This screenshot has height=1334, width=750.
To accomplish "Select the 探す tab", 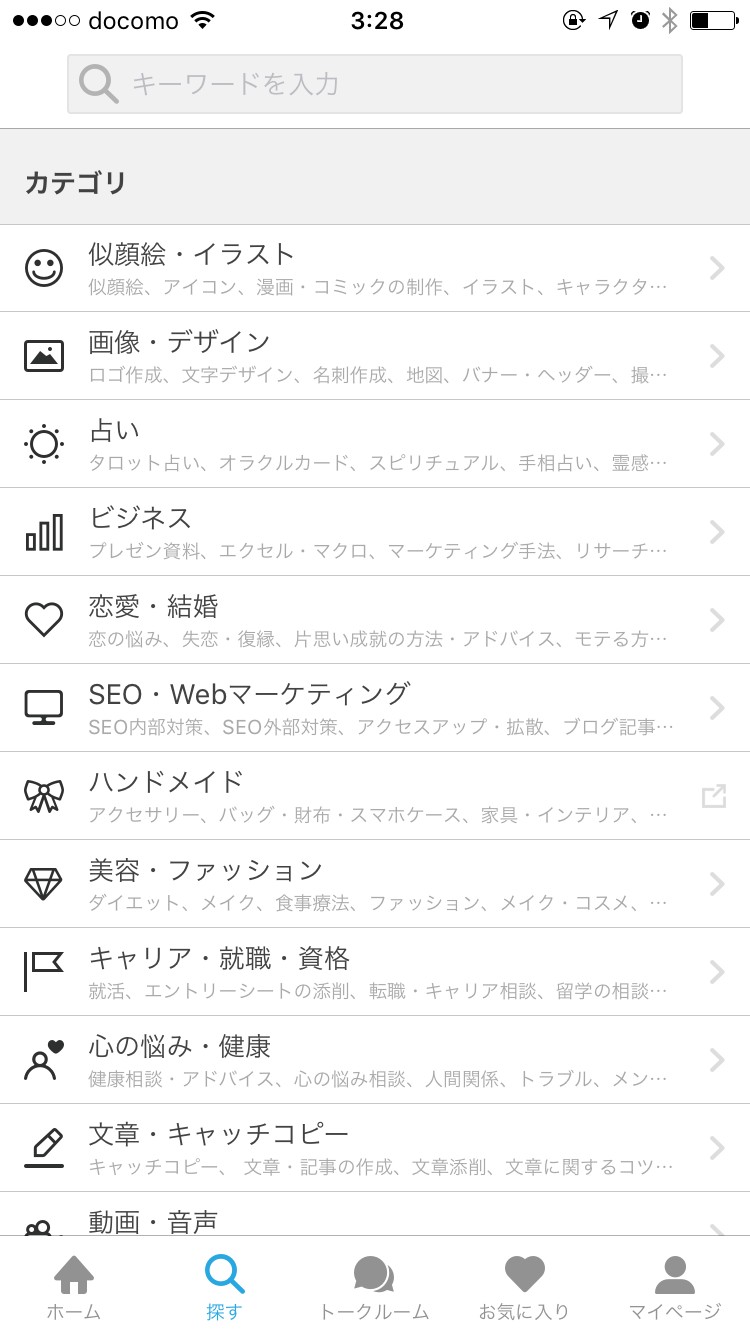I will [x=224, y=1286].
